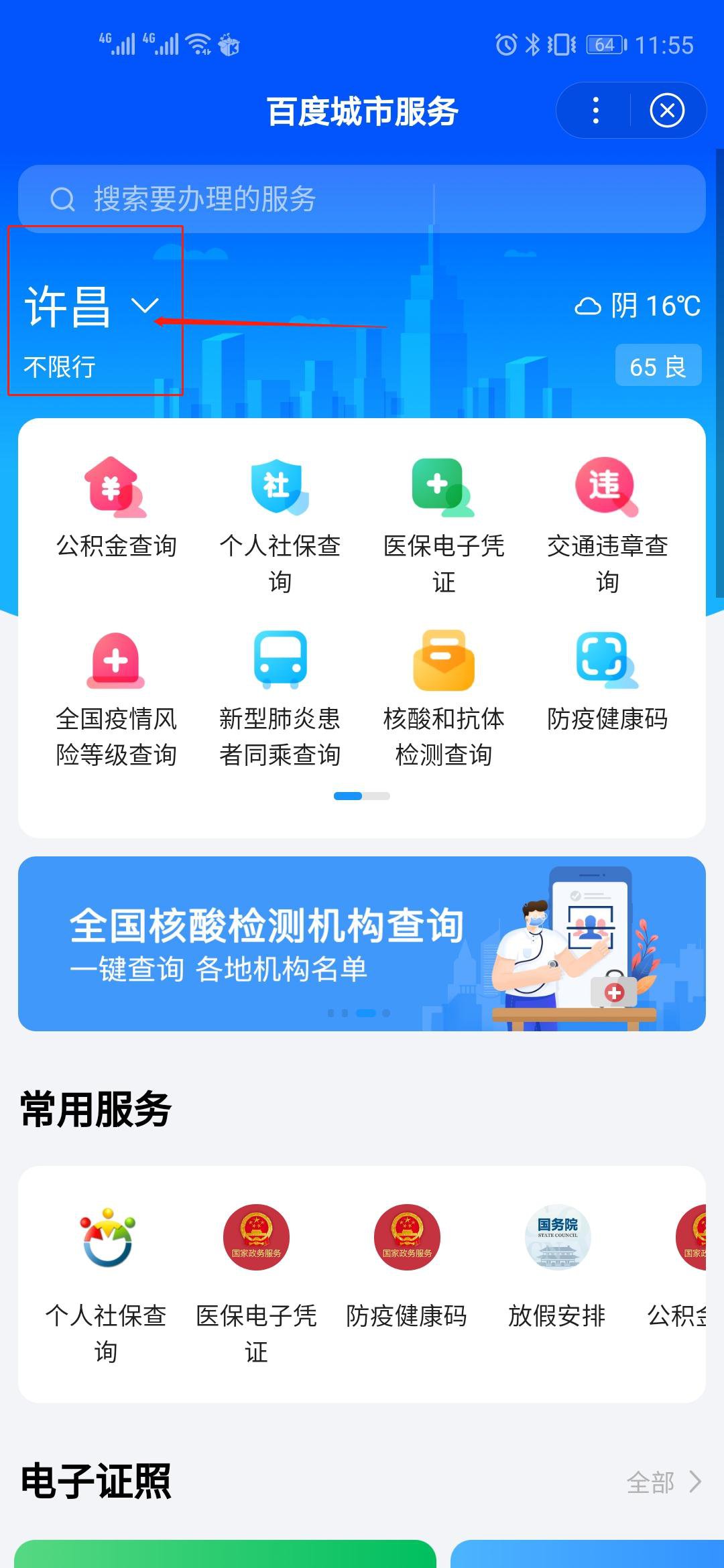Check 交通违章查询 service
Screen dimensions: 724x1568
[607, 524]
